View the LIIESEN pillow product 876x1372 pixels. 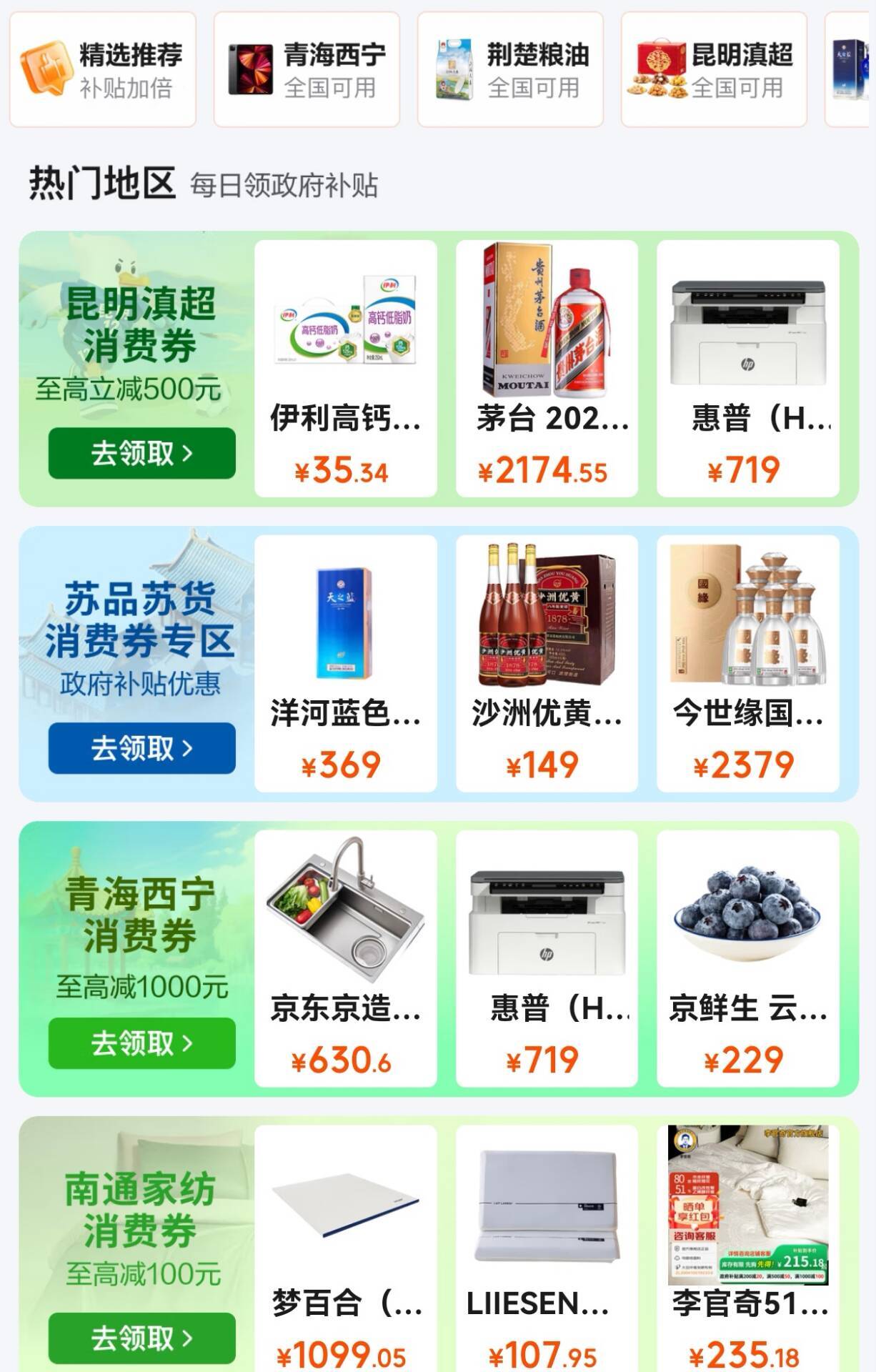pos(547,1247)
